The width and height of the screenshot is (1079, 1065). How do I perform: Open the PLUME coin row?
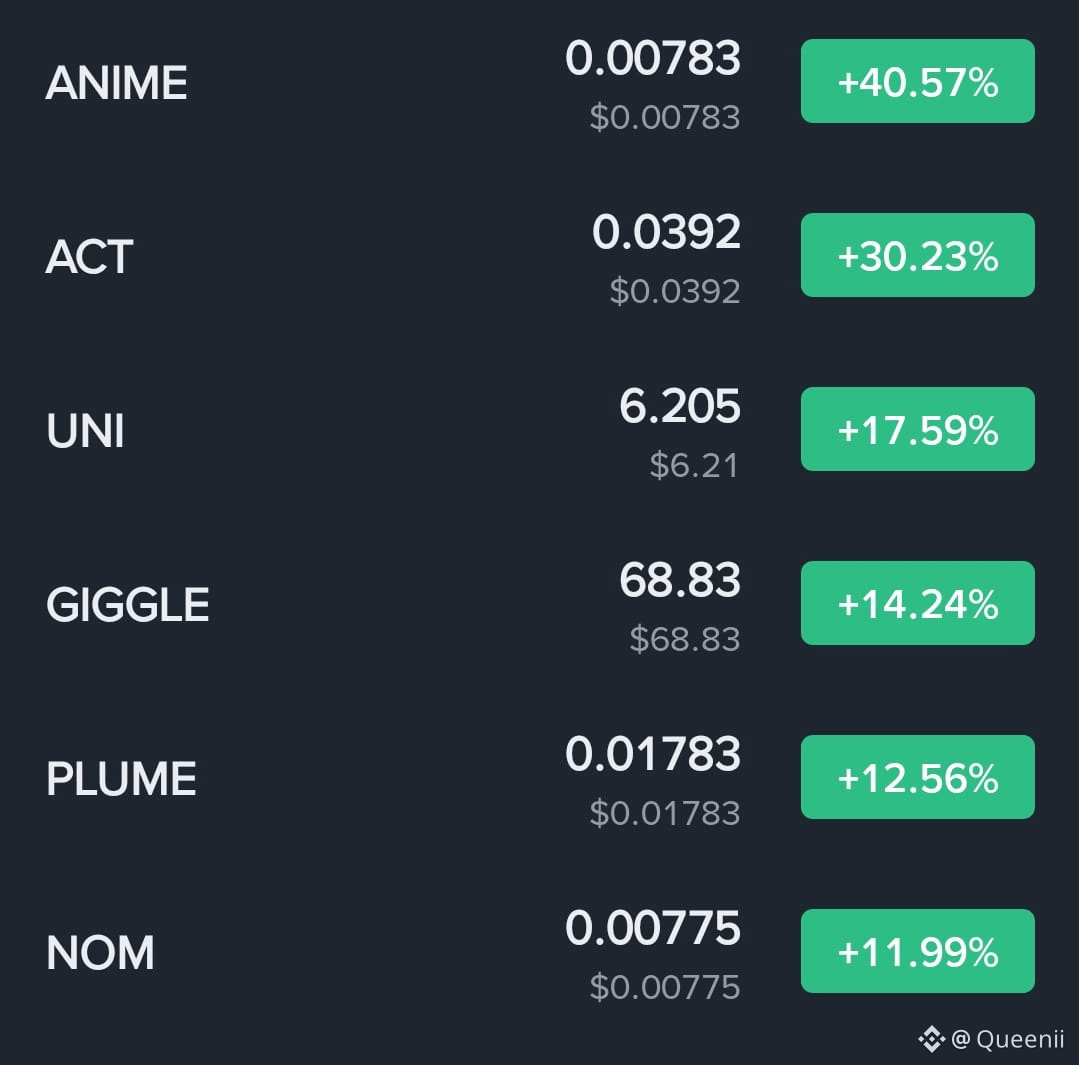click(540, 778)
